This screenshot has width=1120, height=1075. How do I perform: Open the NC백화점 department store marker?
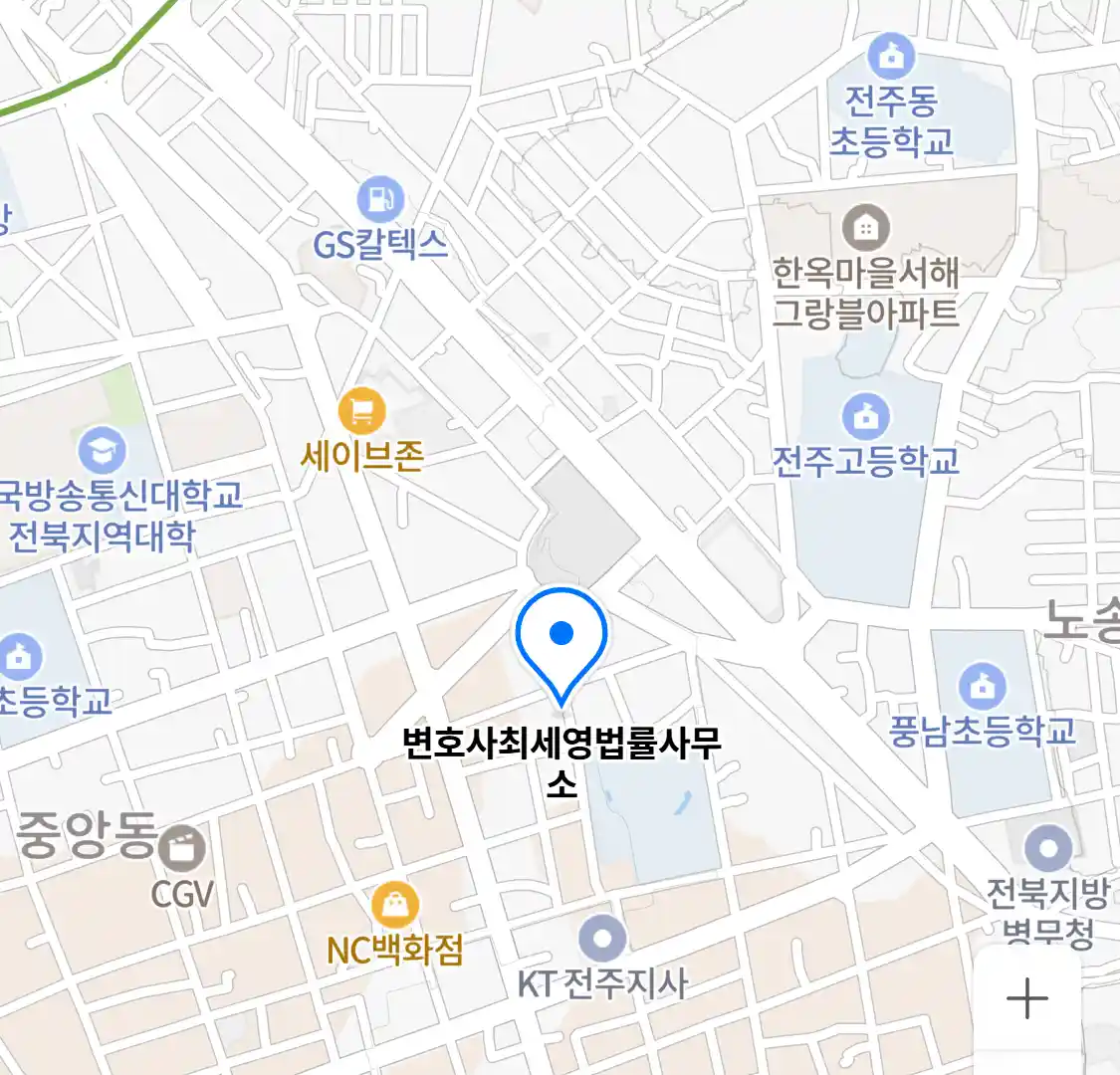click(395, 906)
